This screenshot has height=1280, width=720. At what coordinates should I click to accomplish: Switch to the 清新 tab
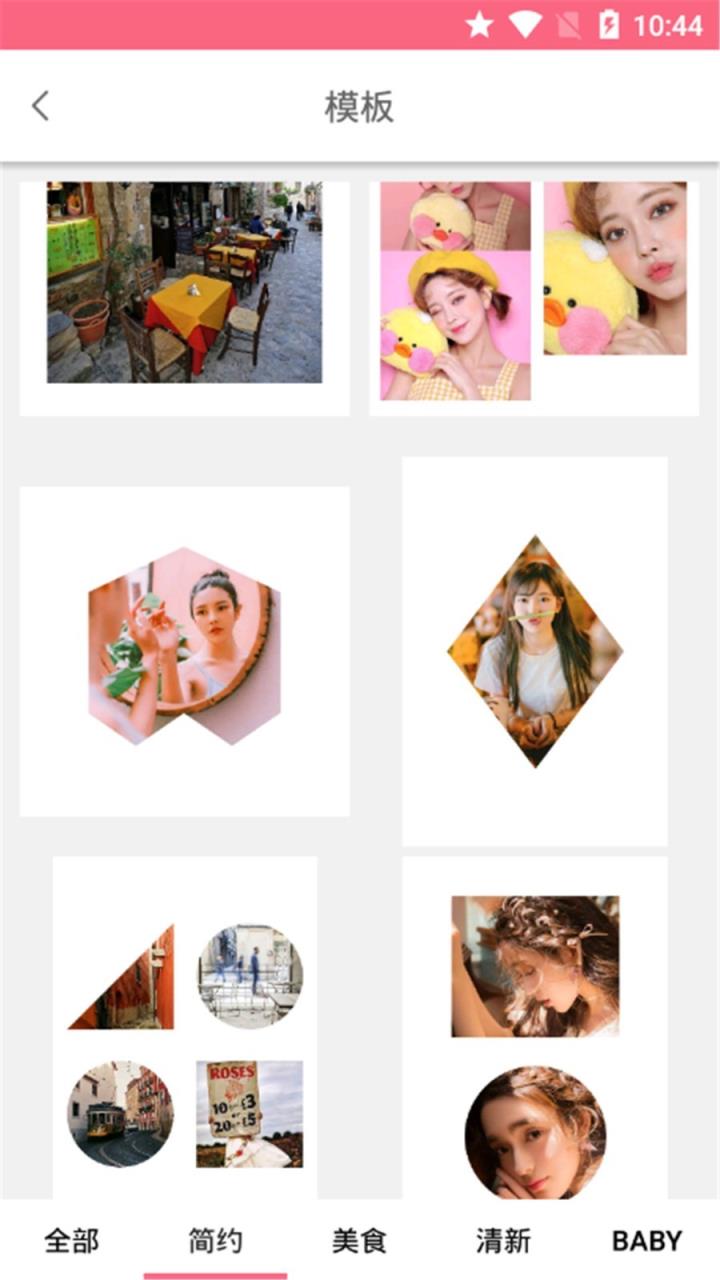503,1241
